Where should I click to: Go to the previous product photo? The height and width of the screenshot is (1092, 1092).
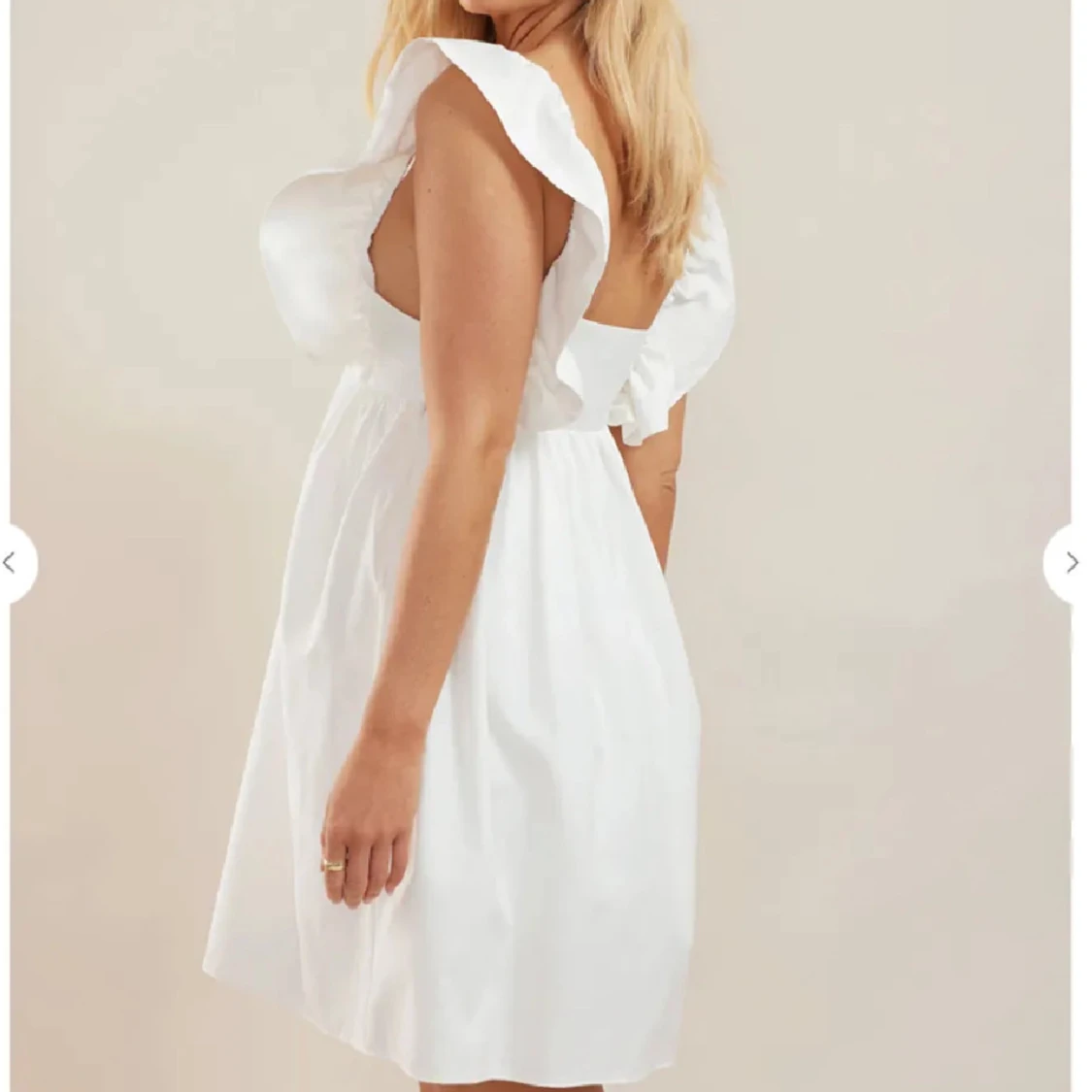(x=11, y=562)
